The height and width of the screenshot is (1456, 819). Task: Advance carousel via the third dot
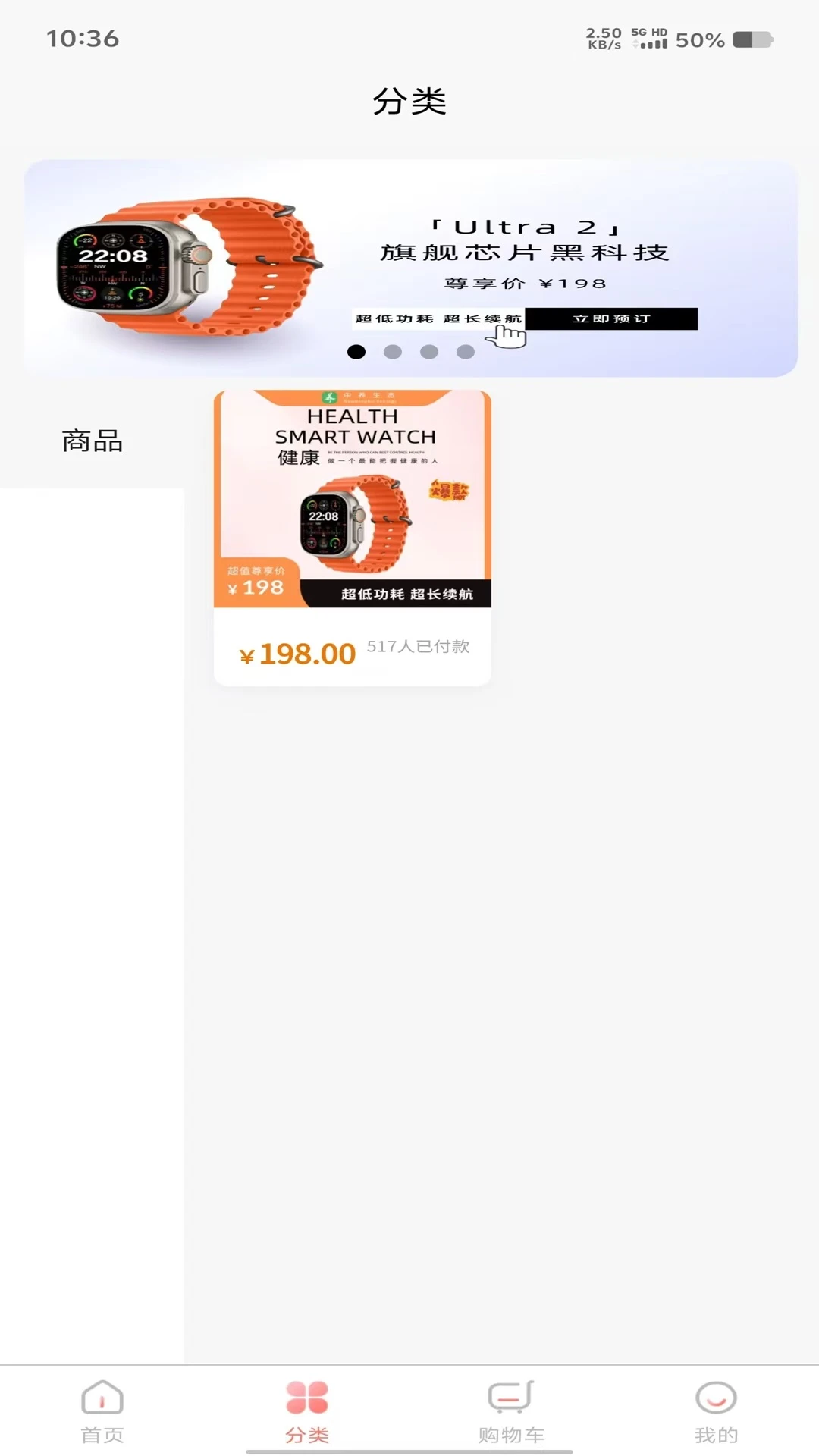point(428,351)
